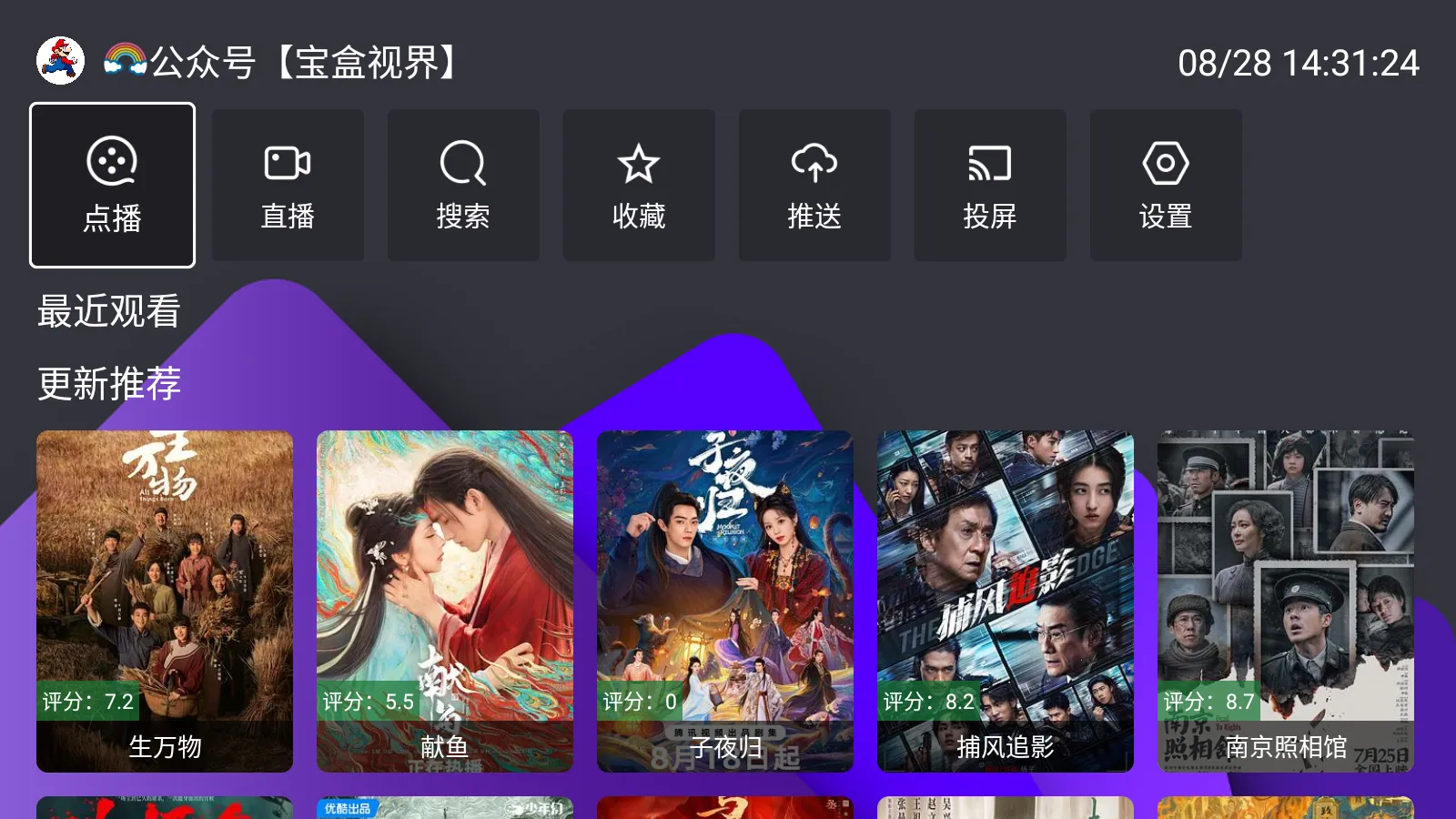Go to 设置 settings
The width and height of the screenshot is (1456, 819).
(1166, 186)
